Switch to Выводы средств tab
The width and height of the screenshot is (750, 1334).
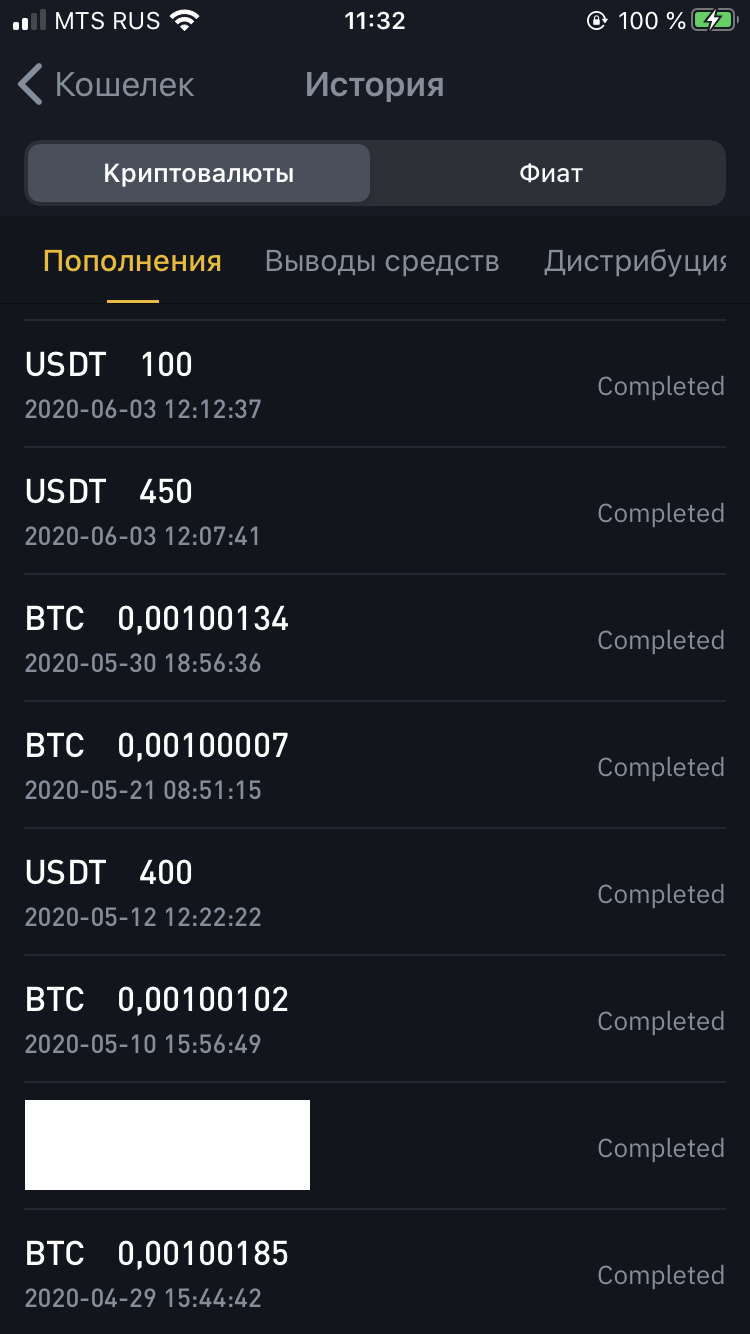click(x=381, y=262)
